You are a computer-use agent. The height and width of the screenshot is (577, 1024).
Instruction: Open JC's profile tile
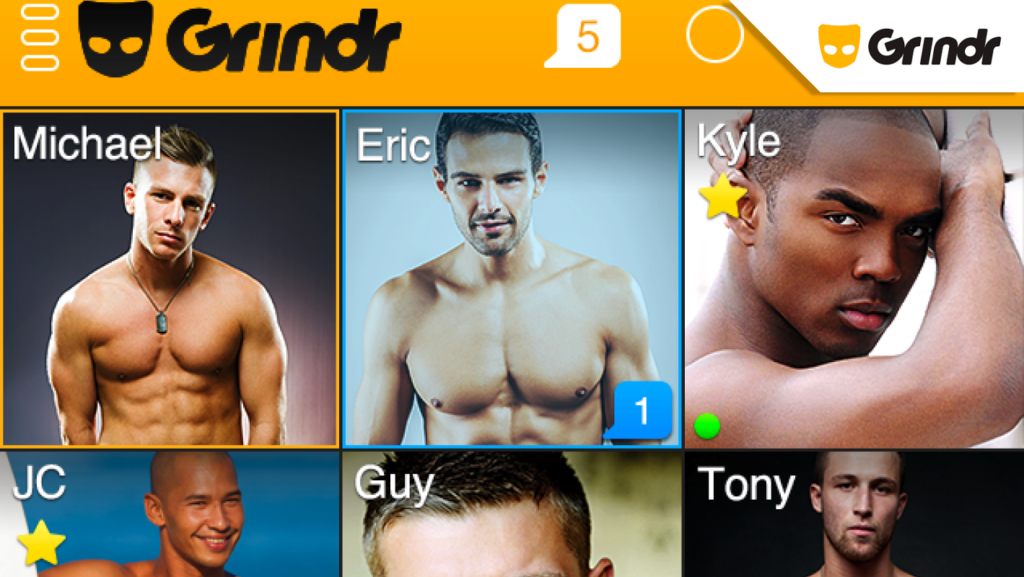tap(169, 515)
